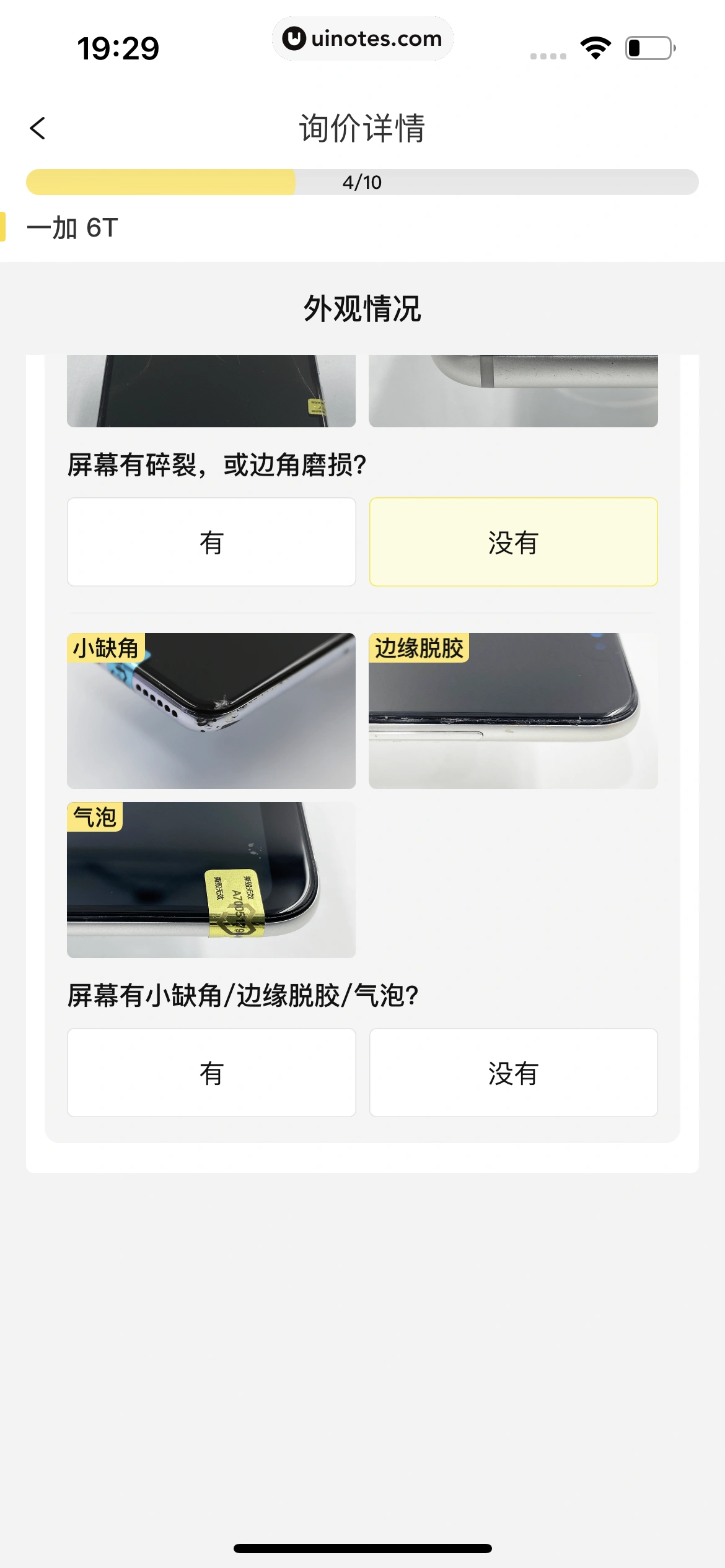
Task: View the 气泡 example photo
Action: [211, 880]
